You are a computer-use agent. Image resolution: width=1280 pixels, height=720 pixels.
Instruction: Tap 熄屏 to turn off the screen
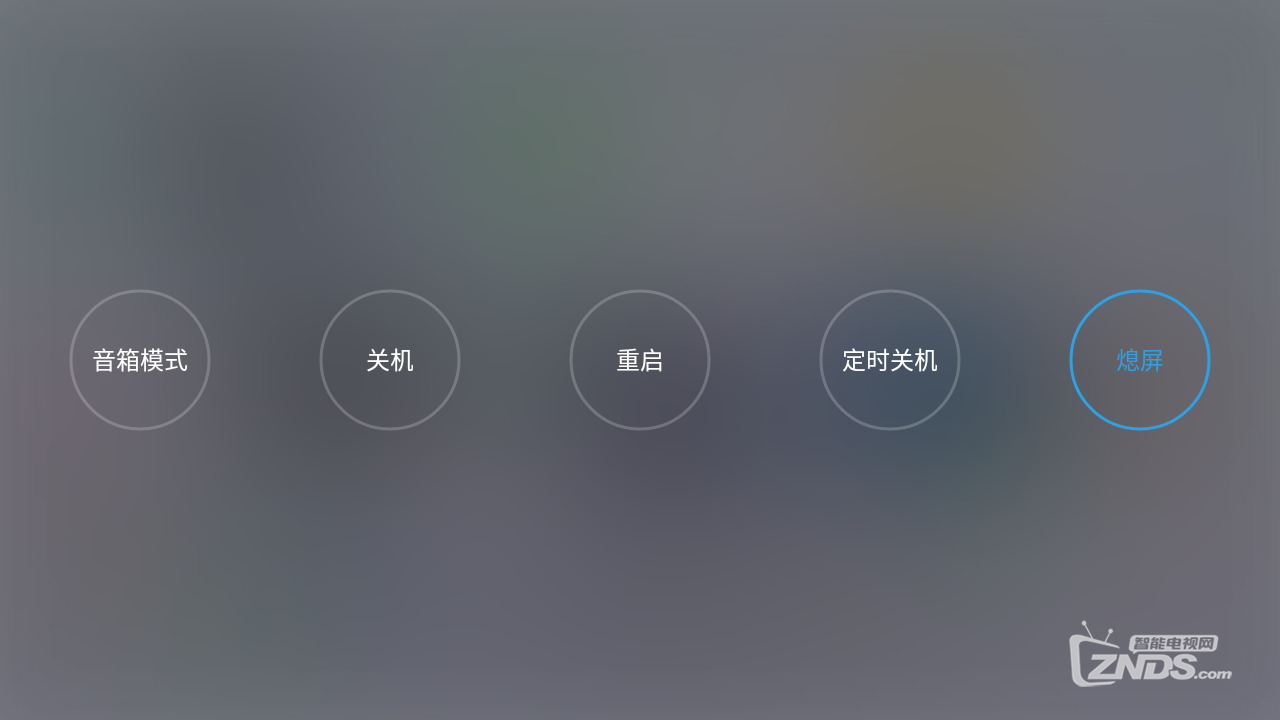[x=1140, y=360]
